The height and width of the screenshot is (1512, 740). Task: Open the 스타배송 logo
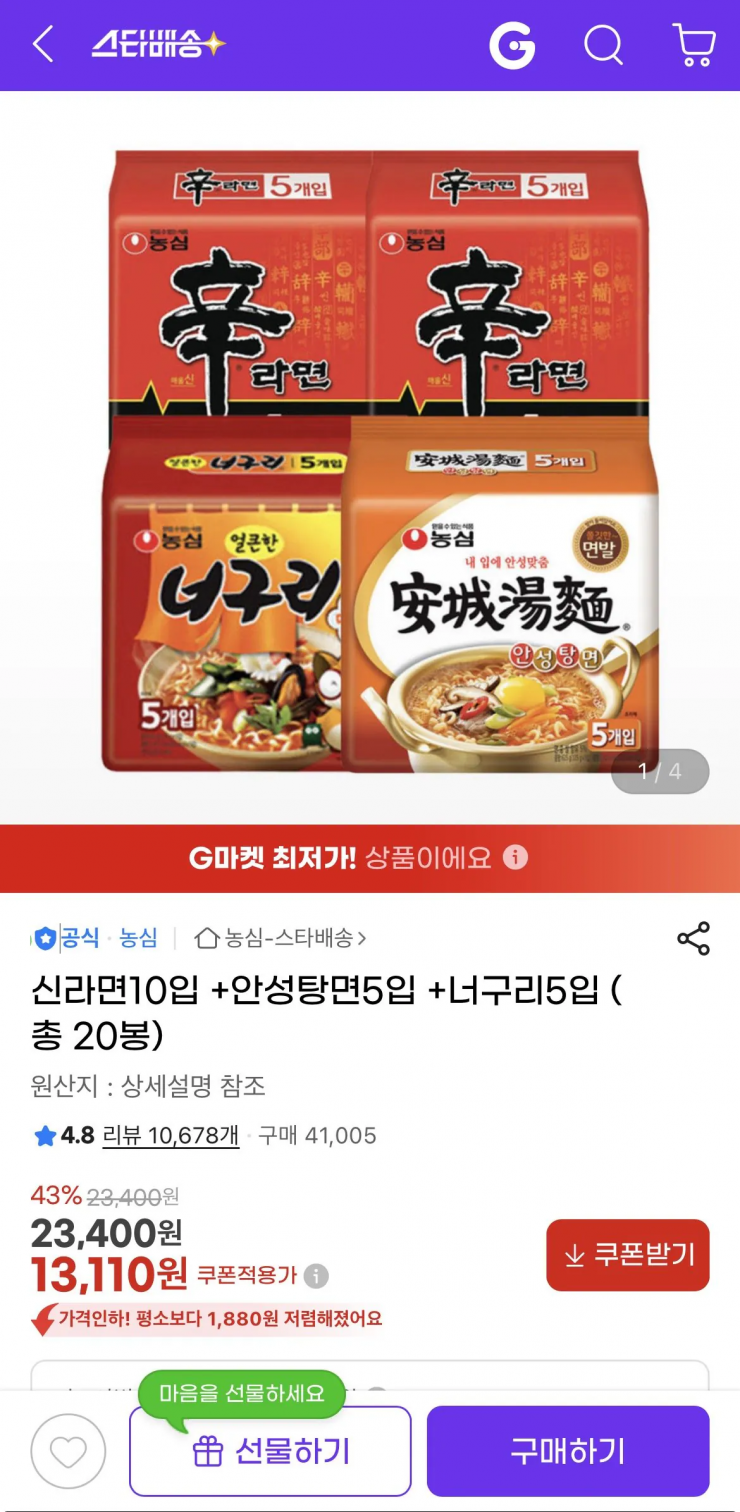point(160,45)
